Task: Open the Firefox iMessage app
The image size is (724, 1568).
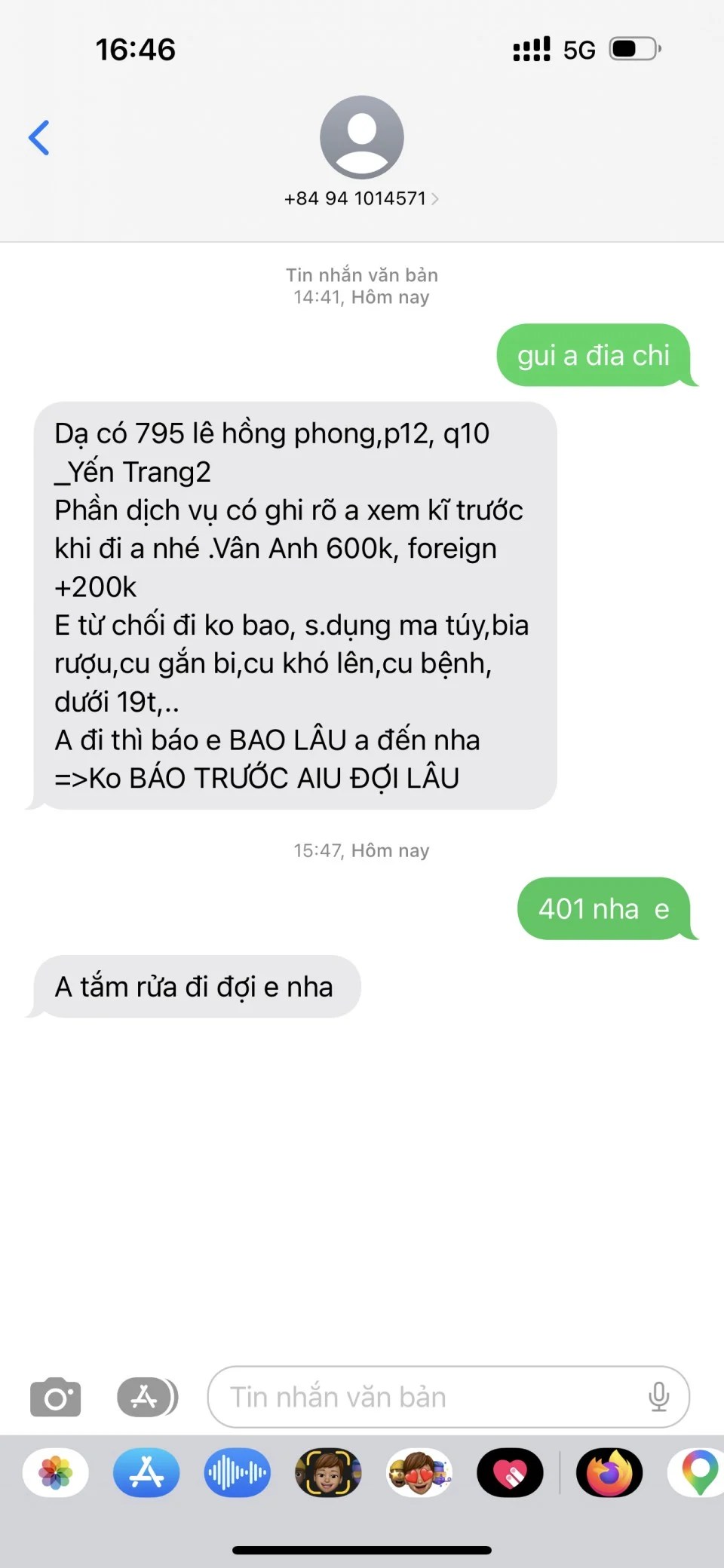Action: tap(609, 1472)
